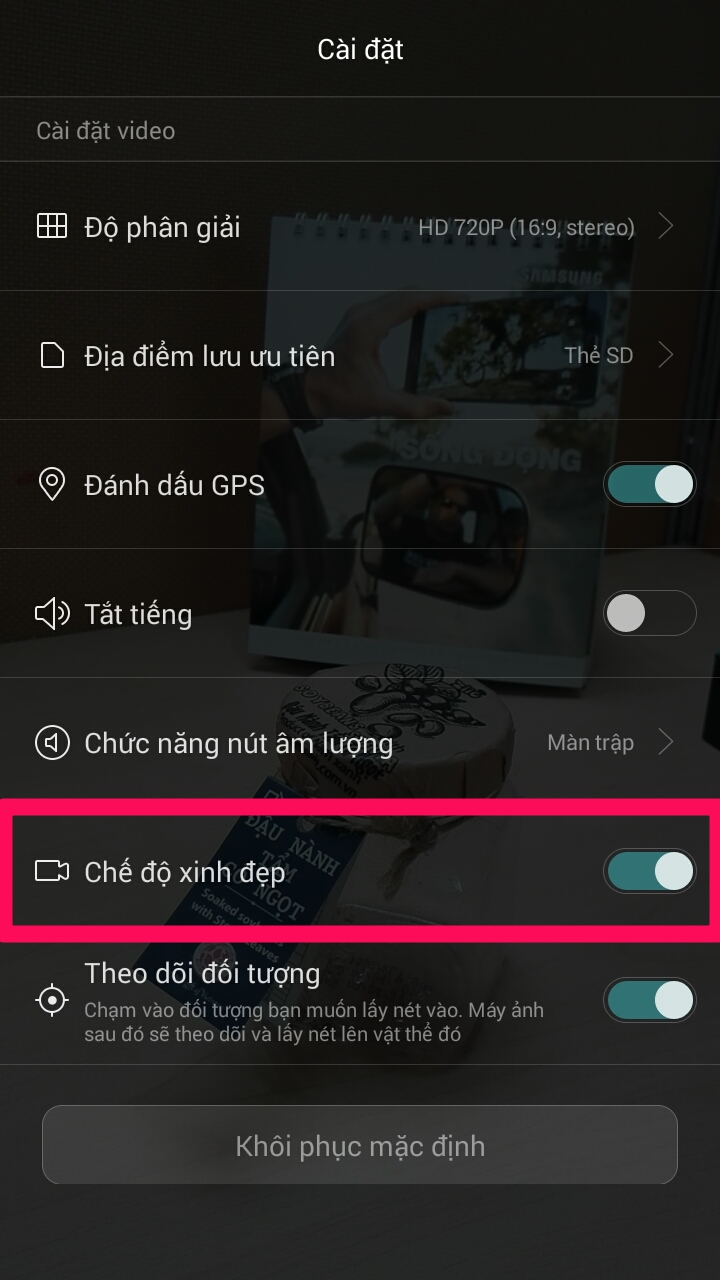Open Chức năng nút âm lượng options
This screenshot has height=1280, width=720.
360,742
